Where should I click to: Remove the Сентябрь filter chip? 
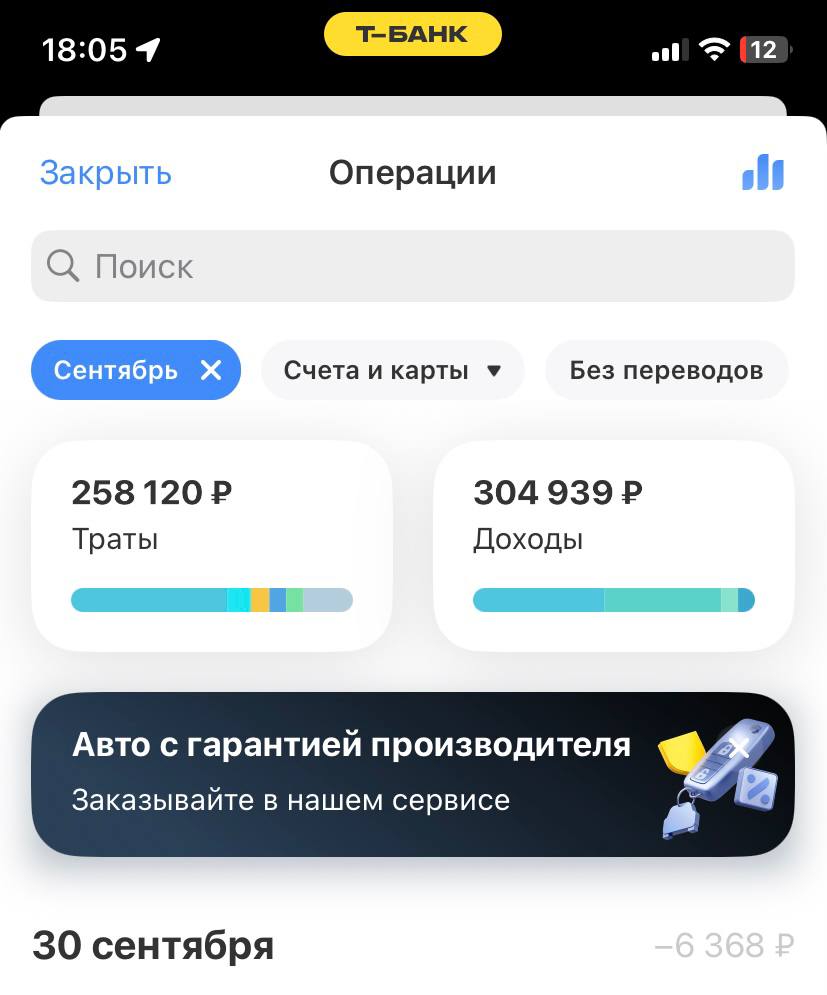[211, 370]
